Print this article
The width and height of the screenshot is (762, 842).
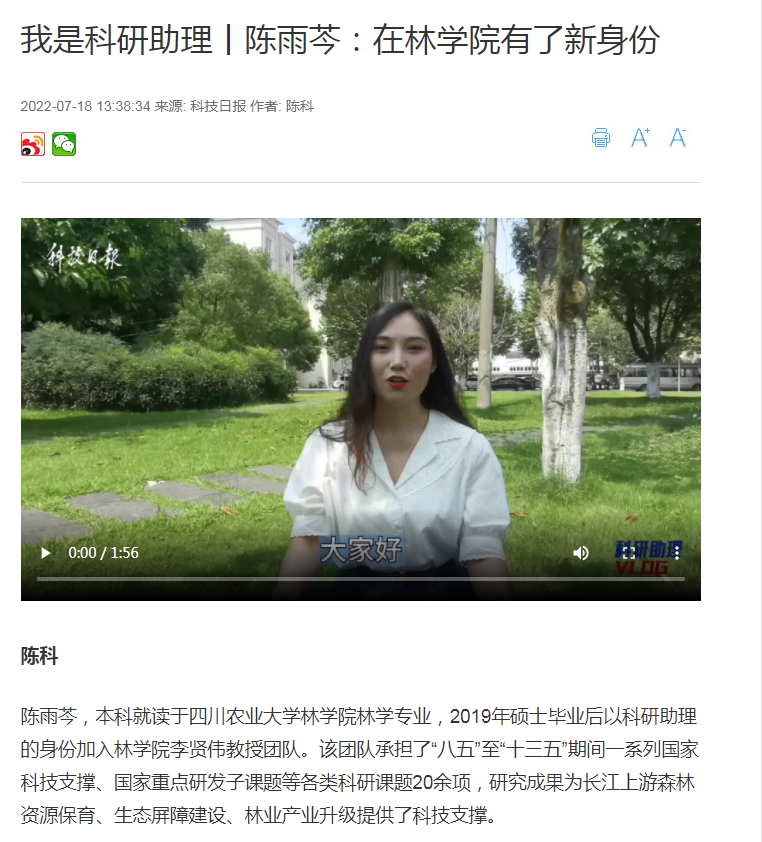pos(600,138)
